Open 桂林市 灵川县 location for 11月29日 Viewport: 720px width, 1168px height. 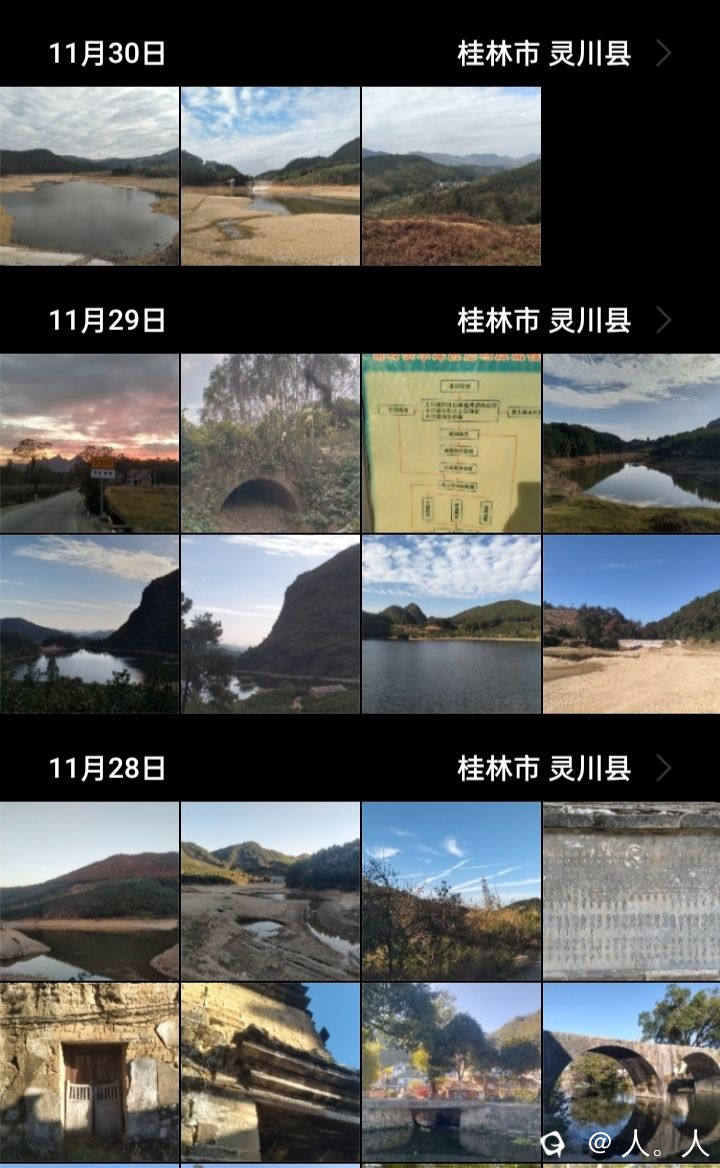point(563,320)
